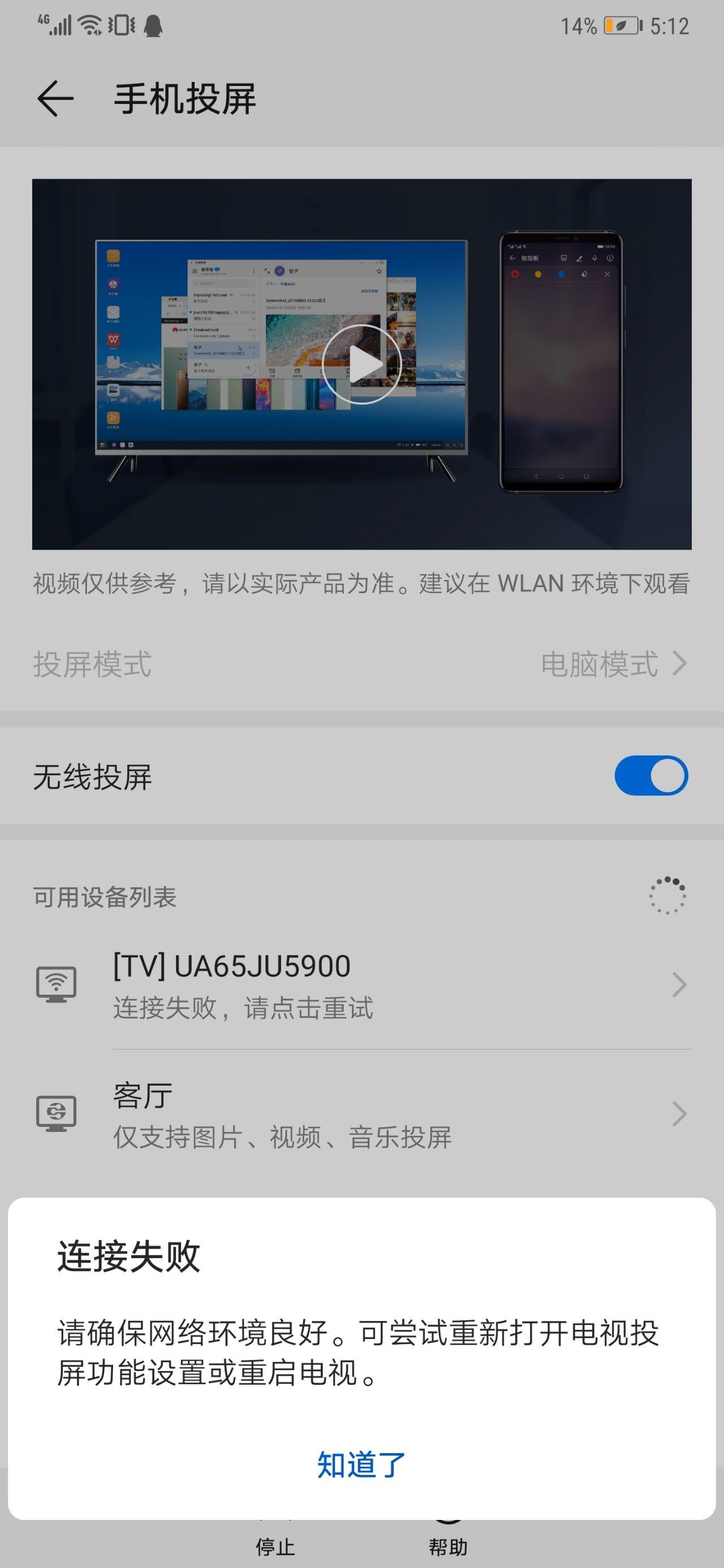Play the screen projection demo video
This screenshot has height=1568, width=724.
click(x=361, y=364)
